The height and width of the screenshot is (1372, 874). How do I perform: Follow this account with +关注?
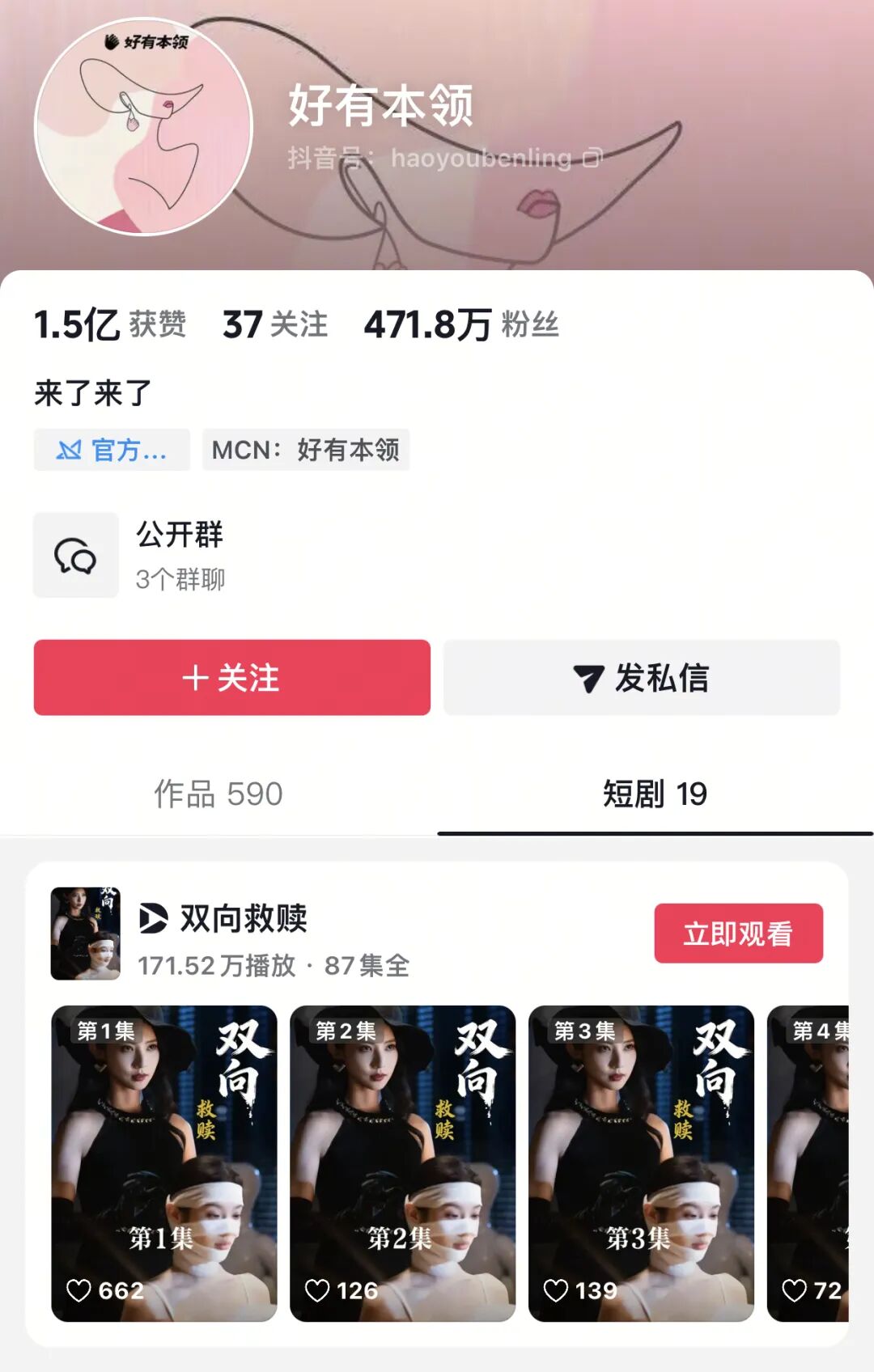point(231,677)
